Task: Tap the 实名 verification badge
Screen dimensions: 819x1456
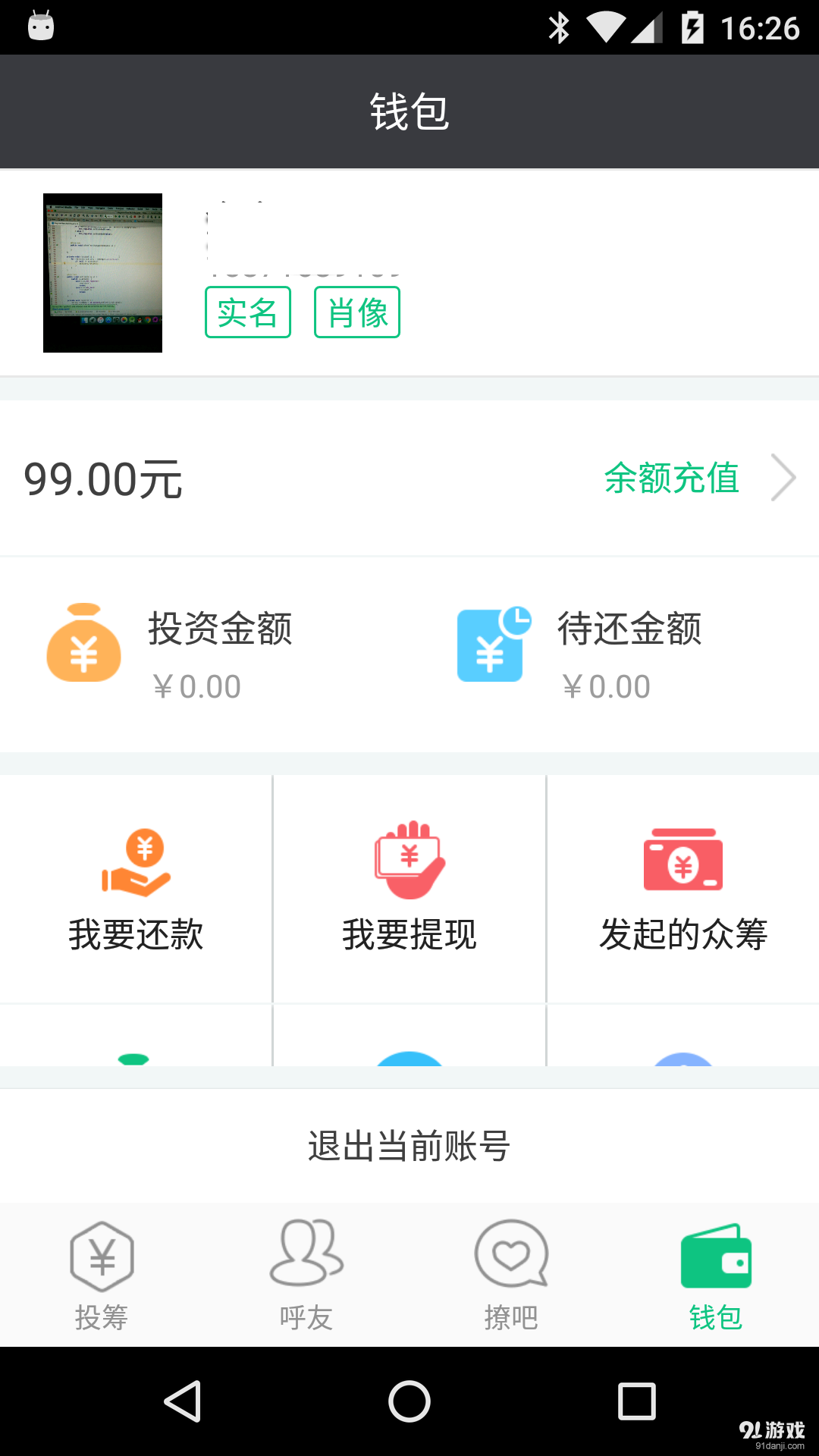Action: click(x=248, y=312)
